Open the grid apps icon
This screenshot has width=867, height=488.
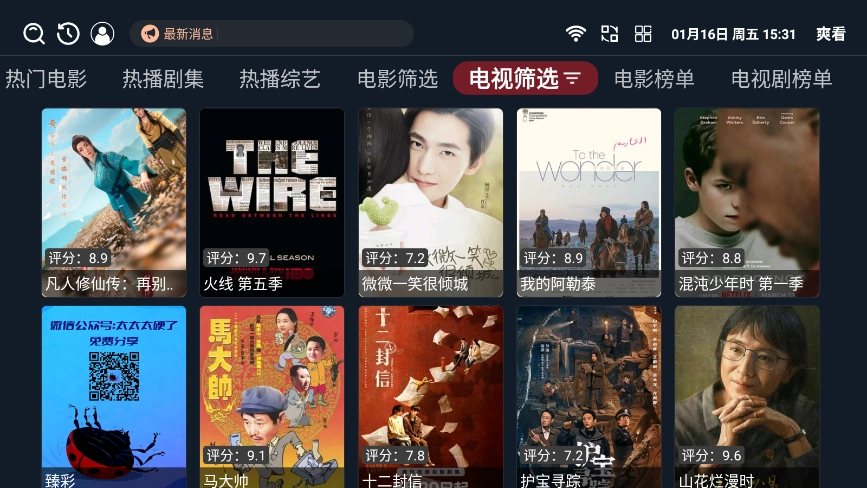coord(643,34)
